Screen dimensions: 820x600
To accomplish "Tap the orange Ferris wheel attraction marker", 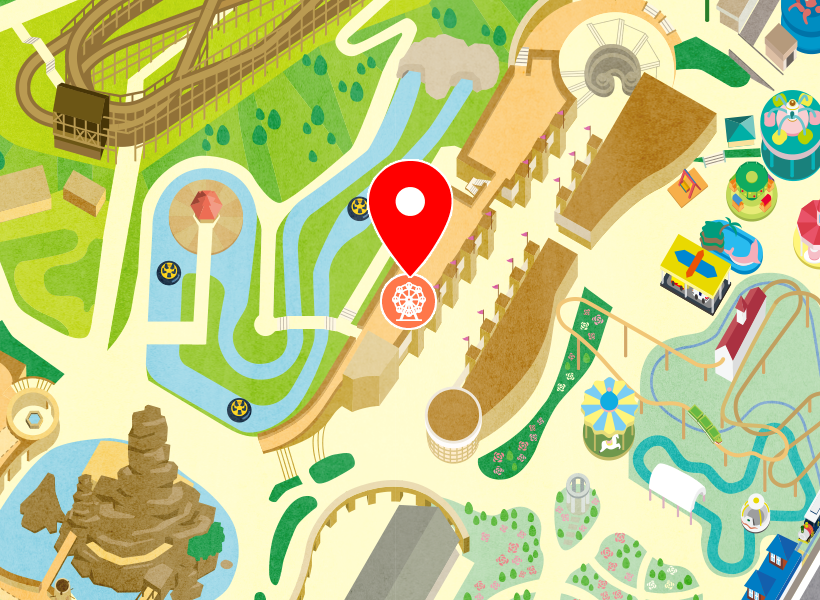I will click(x=409, y=300).
